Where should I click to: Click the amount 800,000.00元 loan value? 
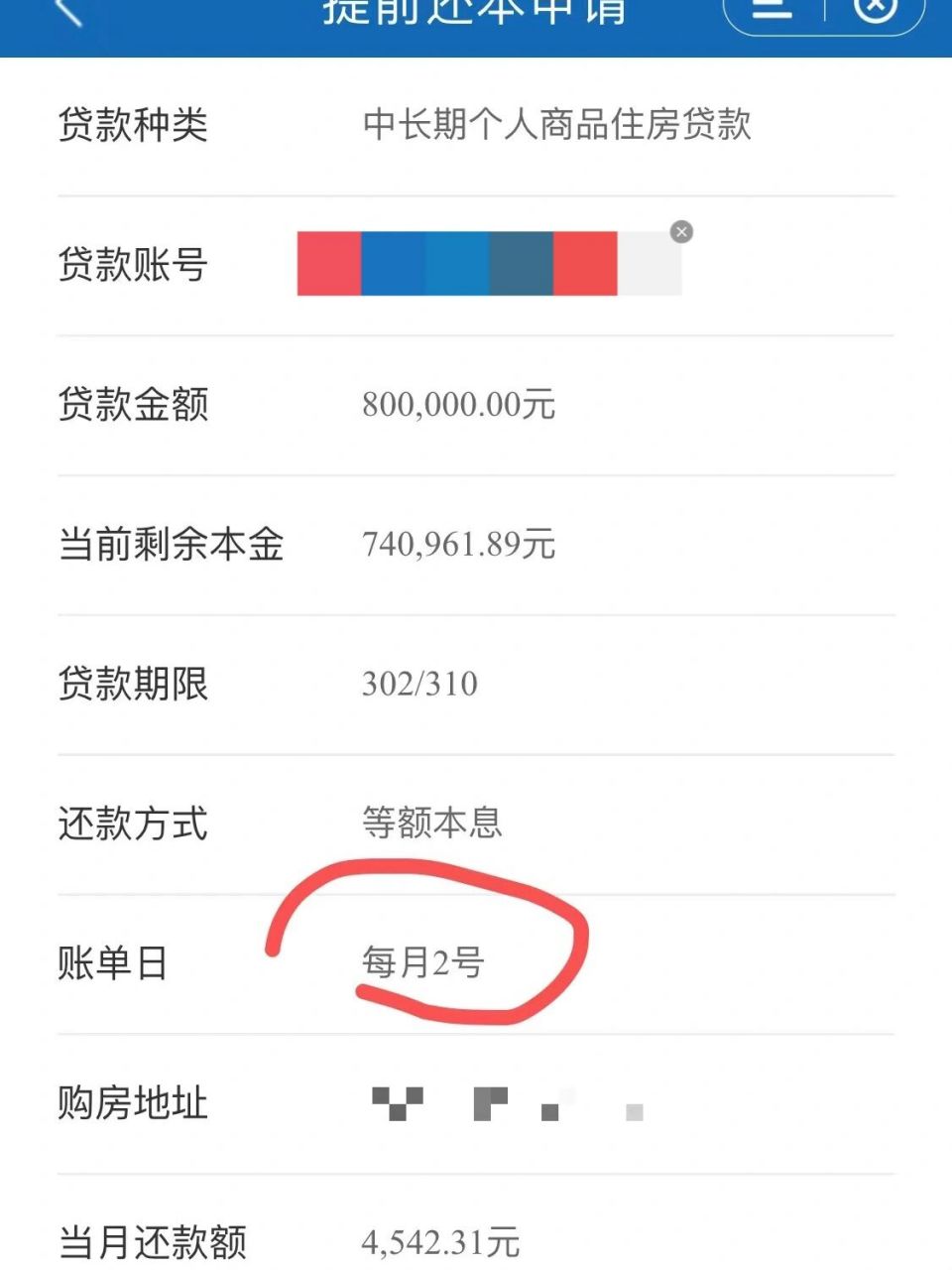point(459,405)
